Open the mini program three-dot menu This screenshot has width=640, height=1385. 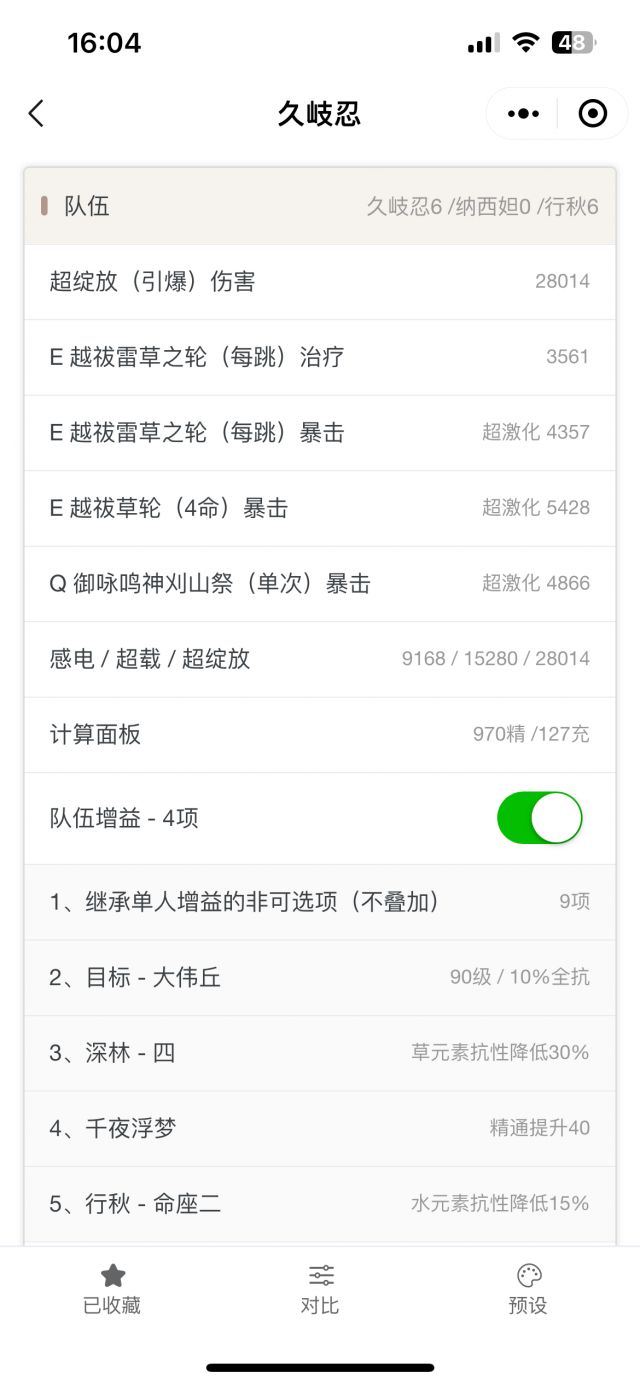tap(523, 114)
